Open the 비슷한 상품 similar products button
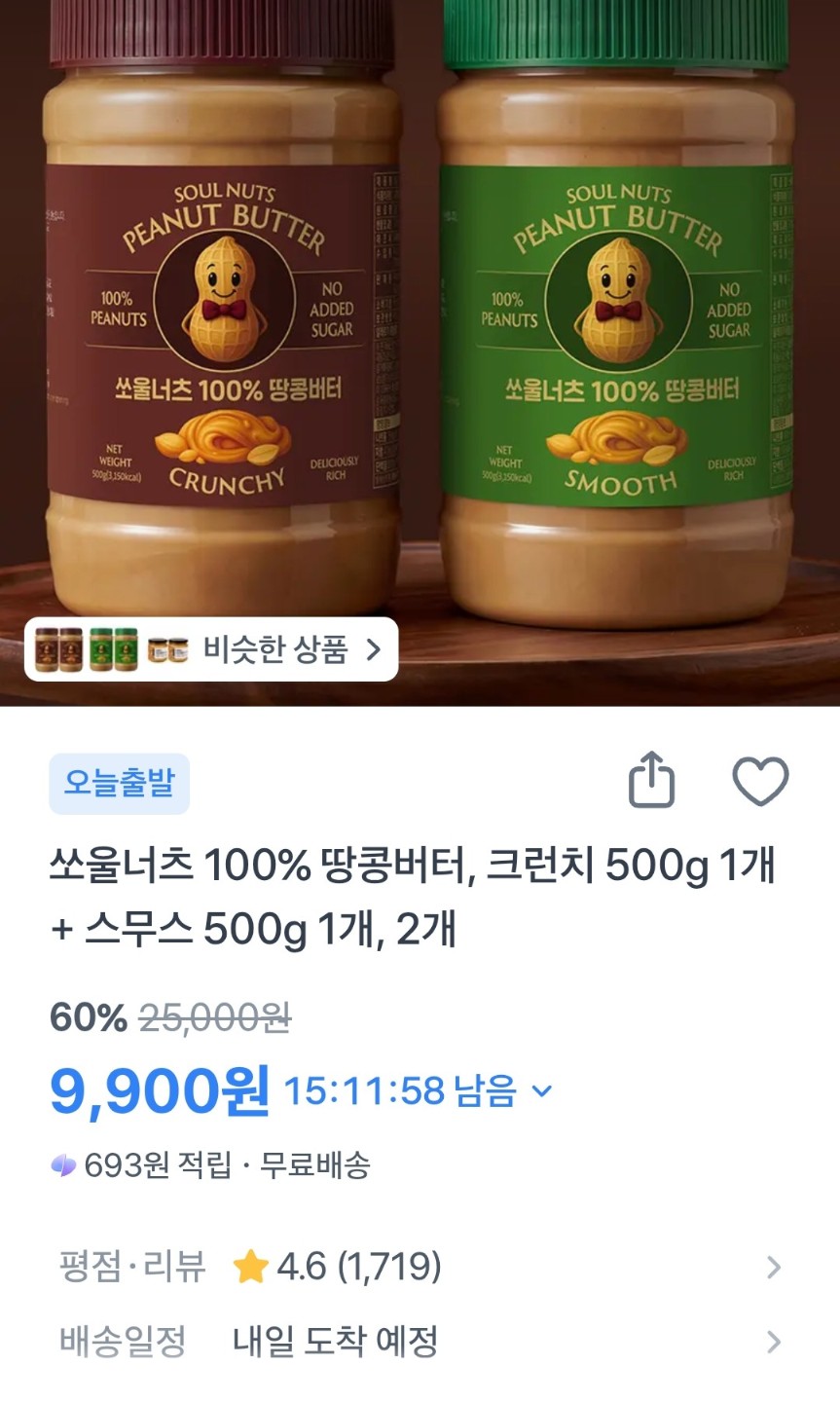This screenshot has height=1402, width=840. coord(211,649)
